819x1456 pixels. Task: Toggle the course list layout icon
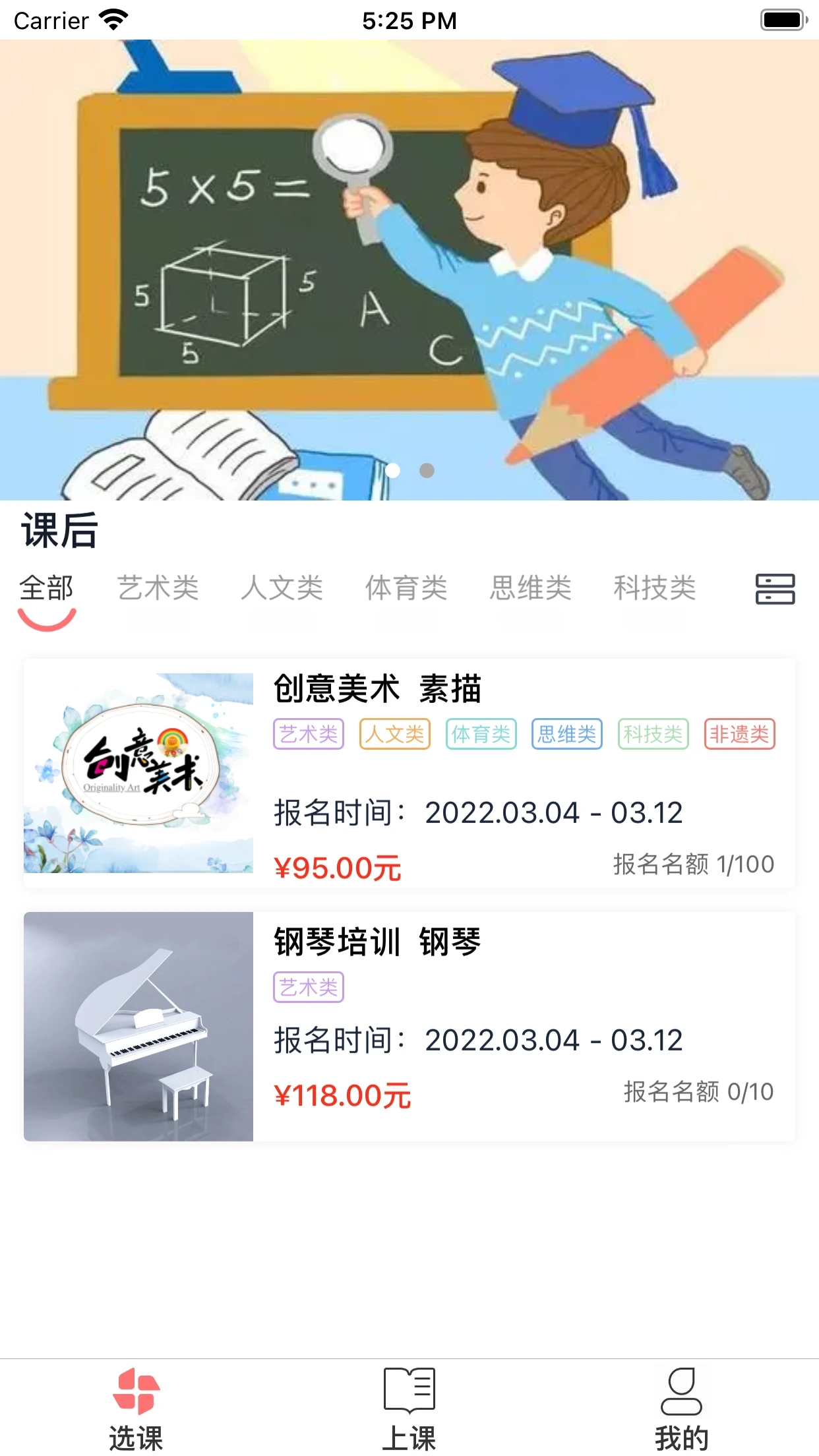(x=775, y=589)
